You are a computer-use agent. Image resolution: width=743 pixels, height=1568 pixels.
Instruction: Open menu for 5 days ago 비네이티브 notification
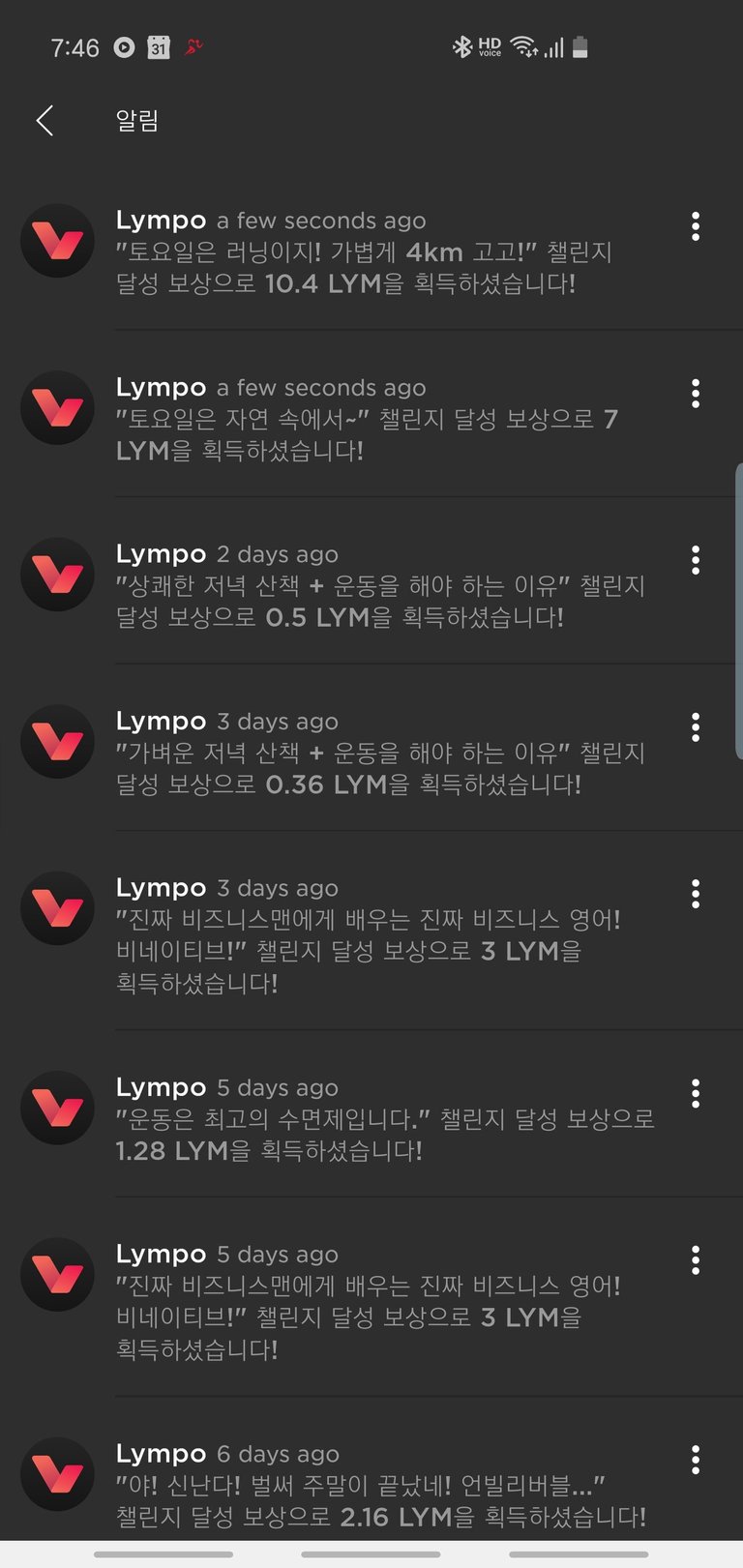click(x=696, y=1260)
